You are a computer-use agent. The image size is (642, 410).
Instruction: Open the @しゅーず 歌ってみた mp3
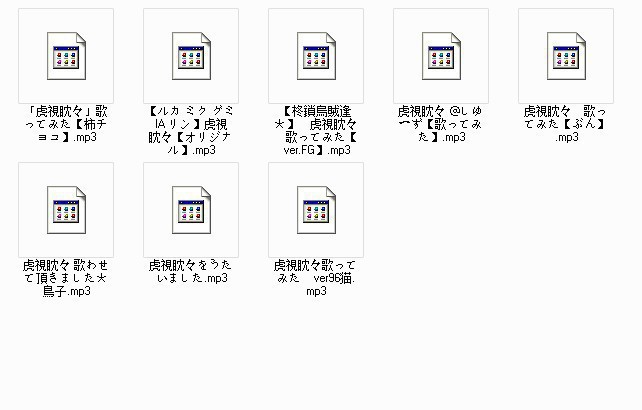pos(441,56)
